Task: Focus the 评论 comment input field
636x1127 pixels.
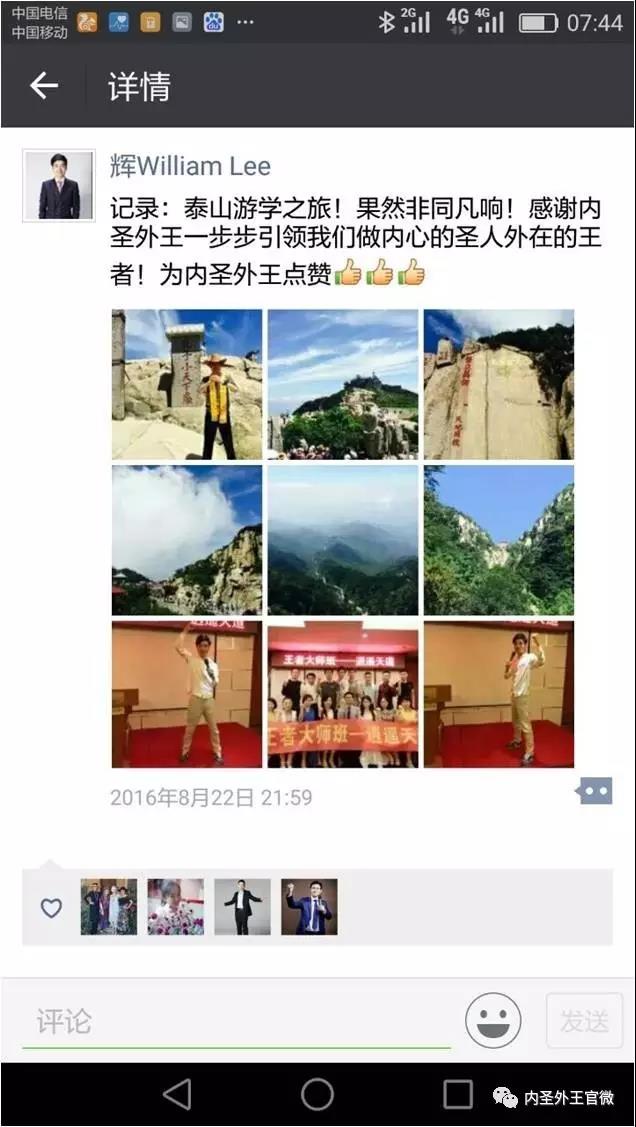Action: tap(235, 1021)
